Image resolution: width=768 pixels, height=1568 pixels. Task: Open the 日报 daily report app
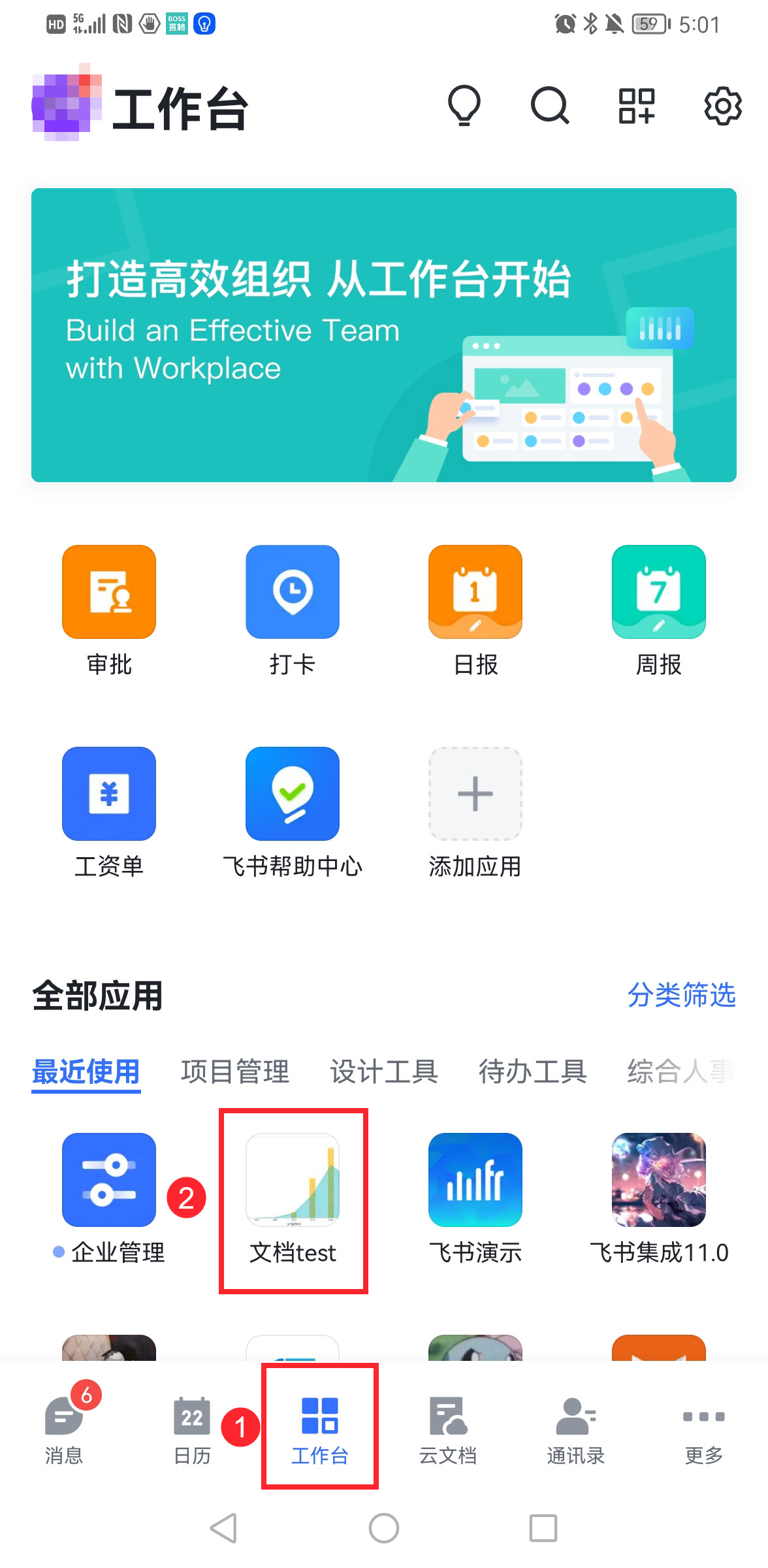coord(475,592)
